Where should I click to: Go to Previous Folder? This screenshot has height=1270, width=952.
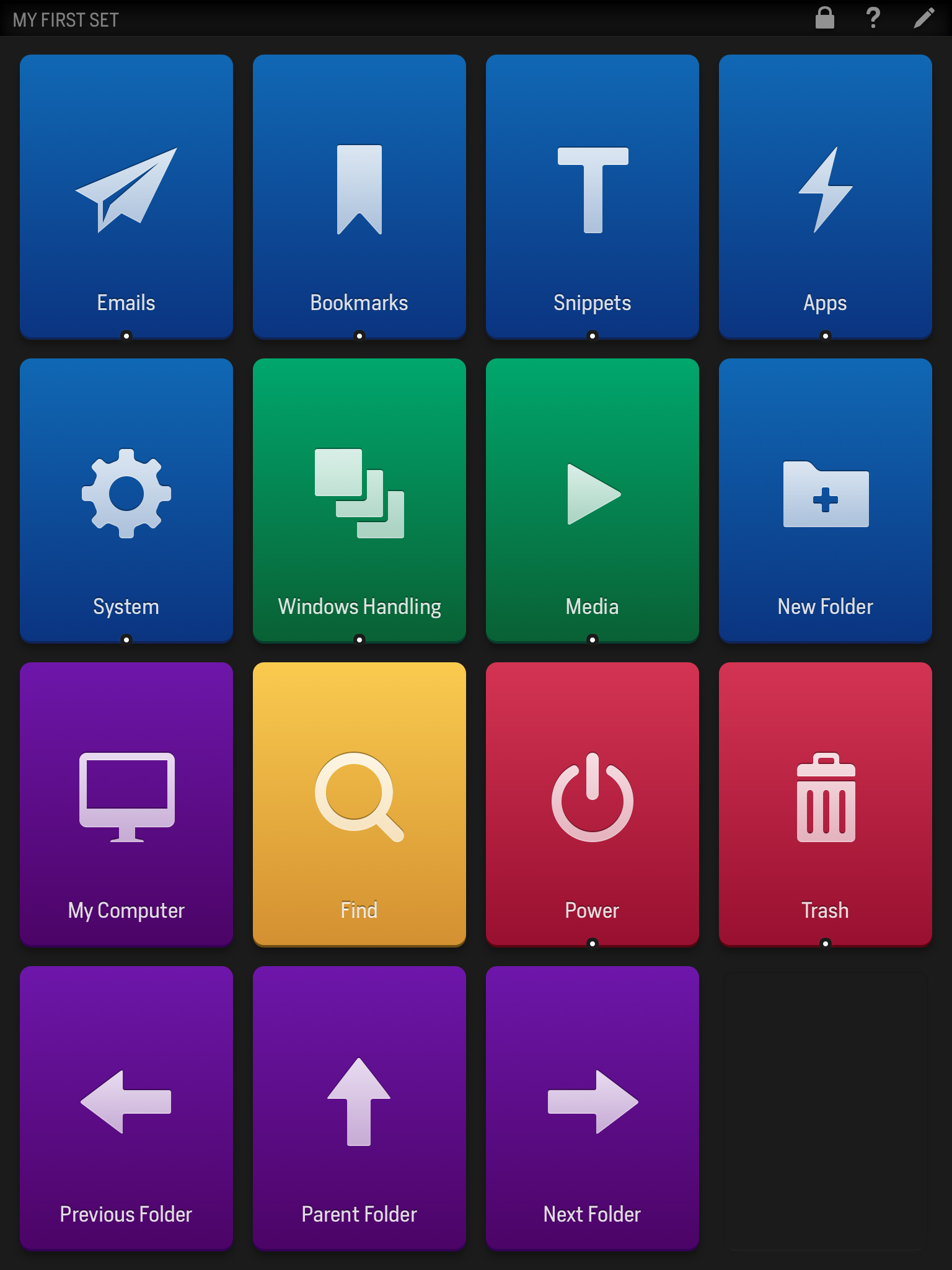click(126, 1108)
